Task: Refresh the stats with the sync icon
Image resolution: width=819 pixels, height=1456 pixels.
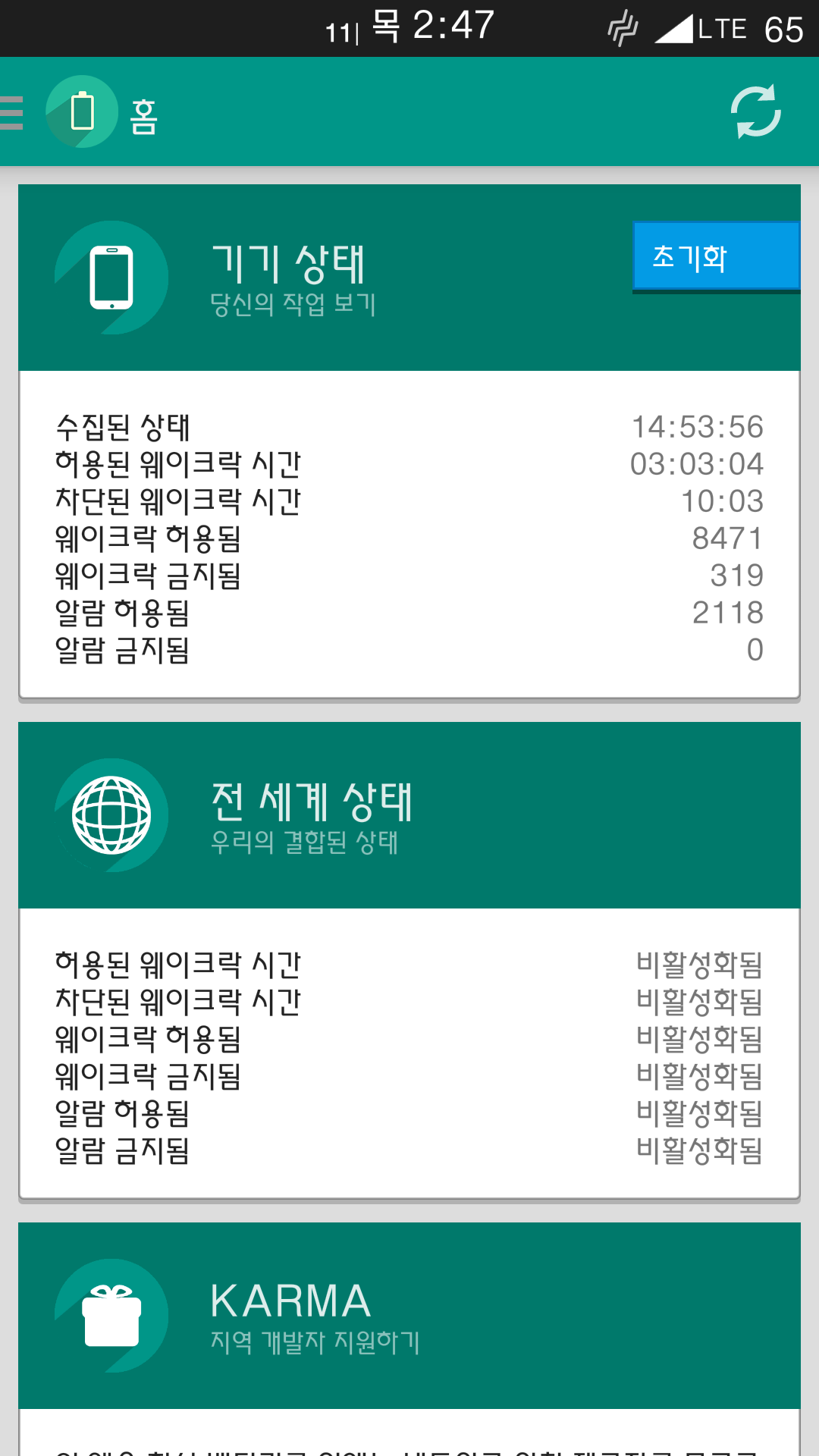Action: [755, 112]
